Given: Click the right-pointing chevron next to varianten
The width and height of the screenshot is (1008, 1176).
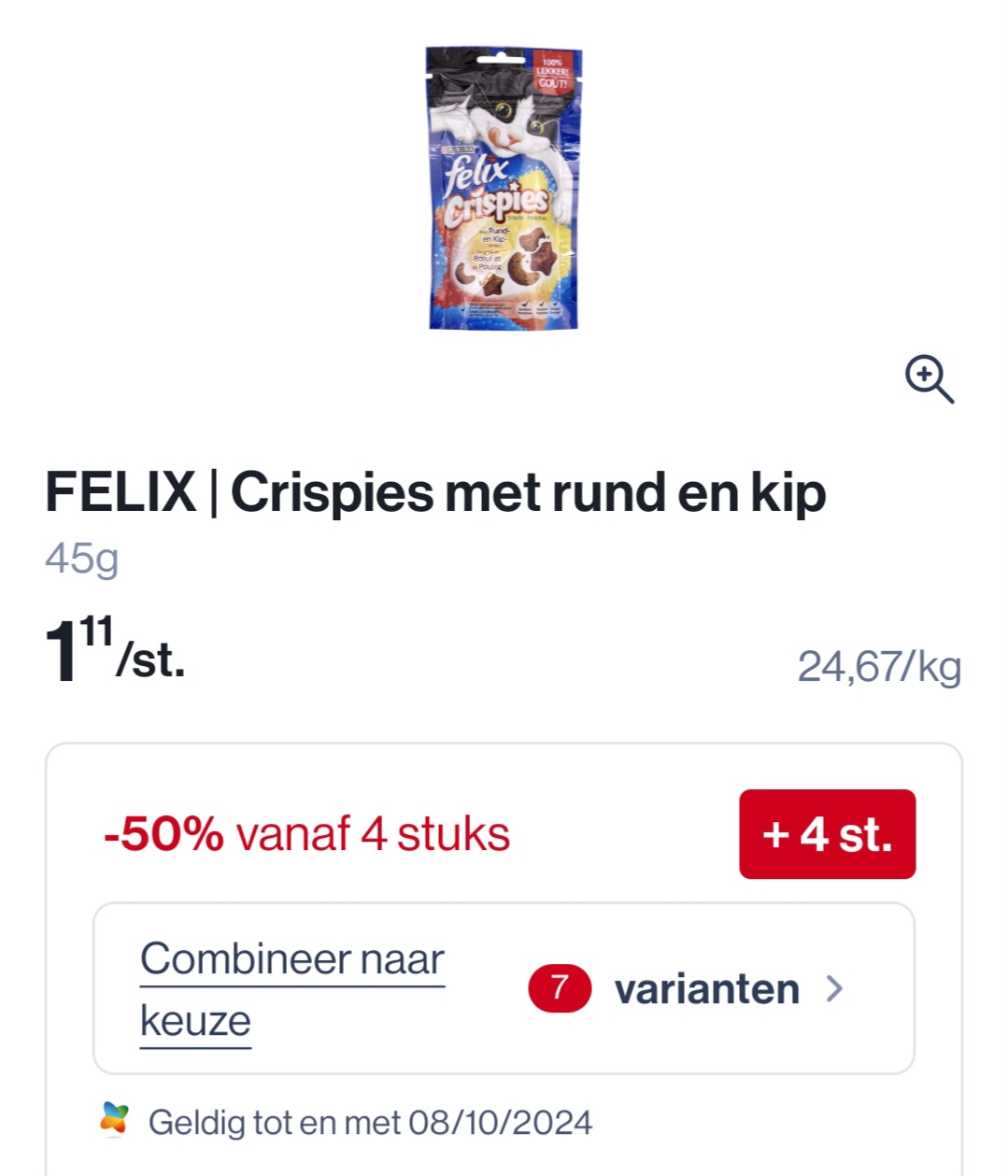Looking at the screenshot, I should pyautogui.click(x=834, y=989).
